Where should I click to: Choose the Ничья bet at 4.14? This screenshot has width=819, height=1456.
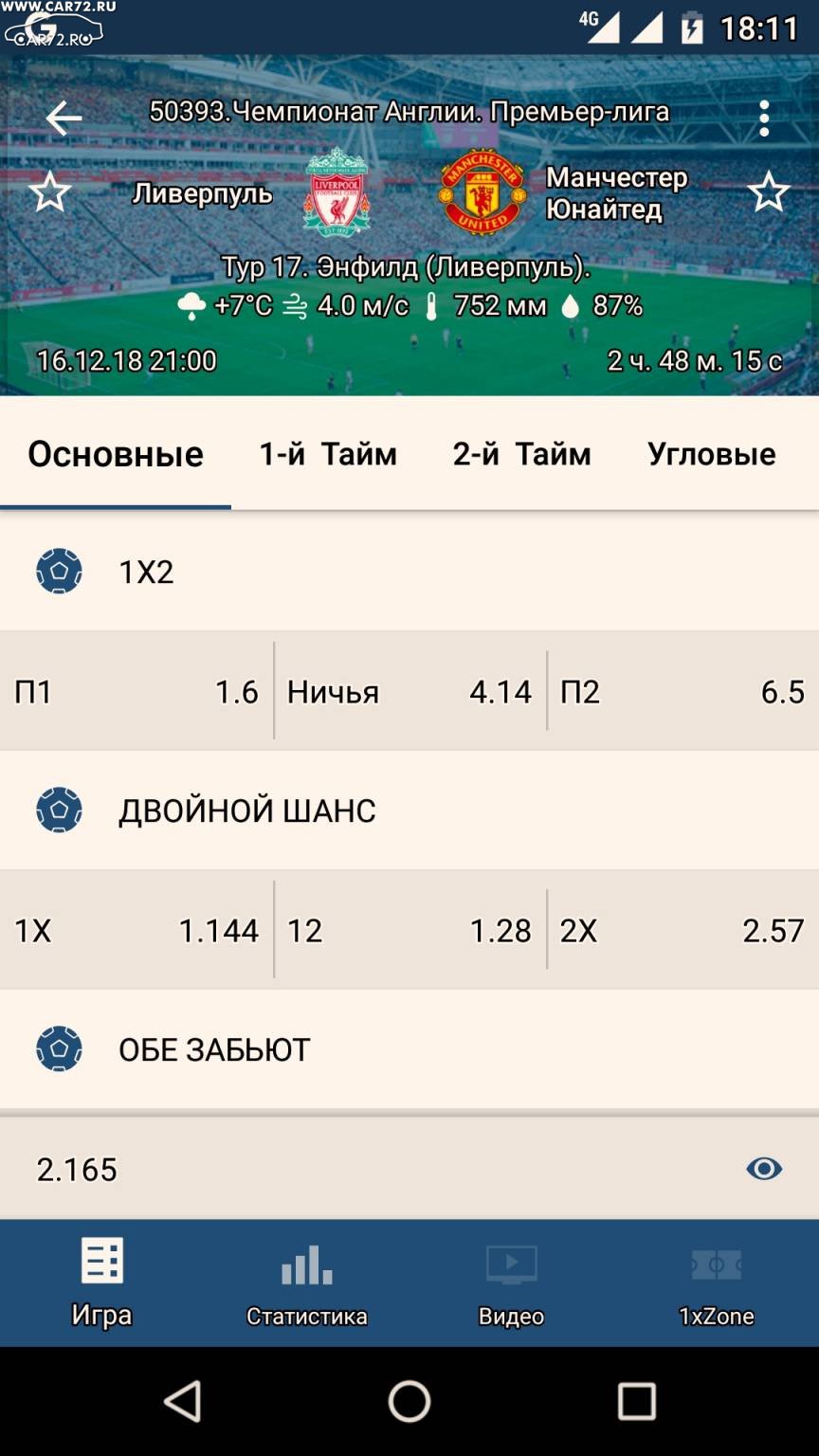(409, 691)
